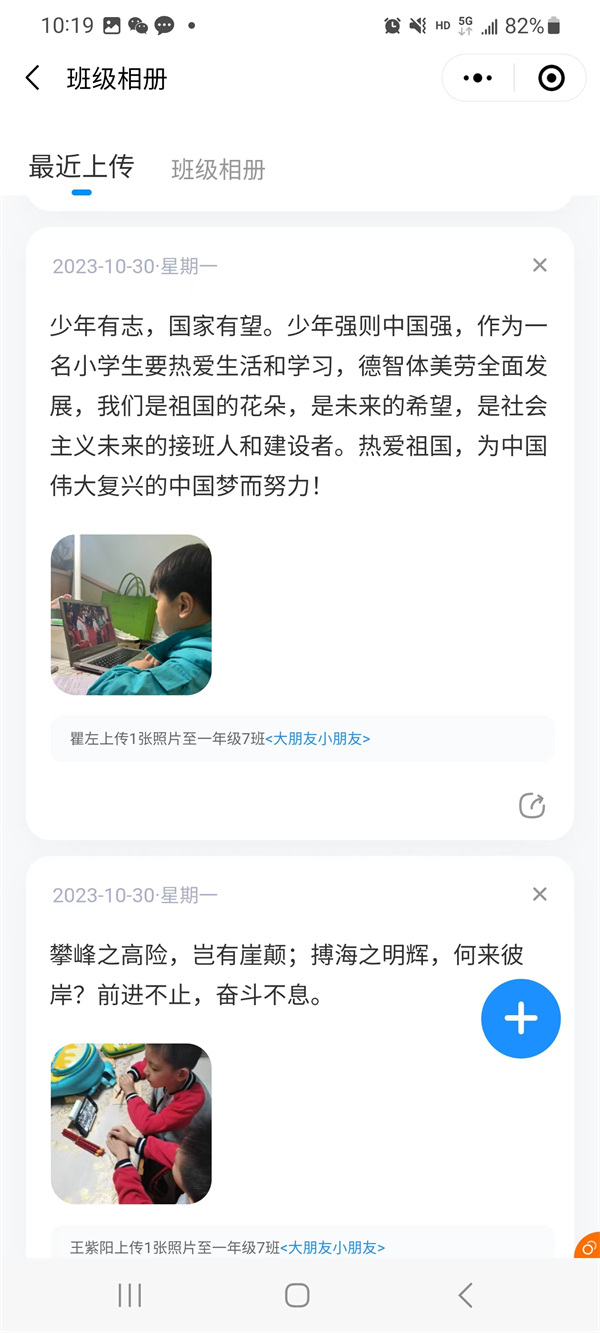Tap the system home button

[x=297, y=1295]
